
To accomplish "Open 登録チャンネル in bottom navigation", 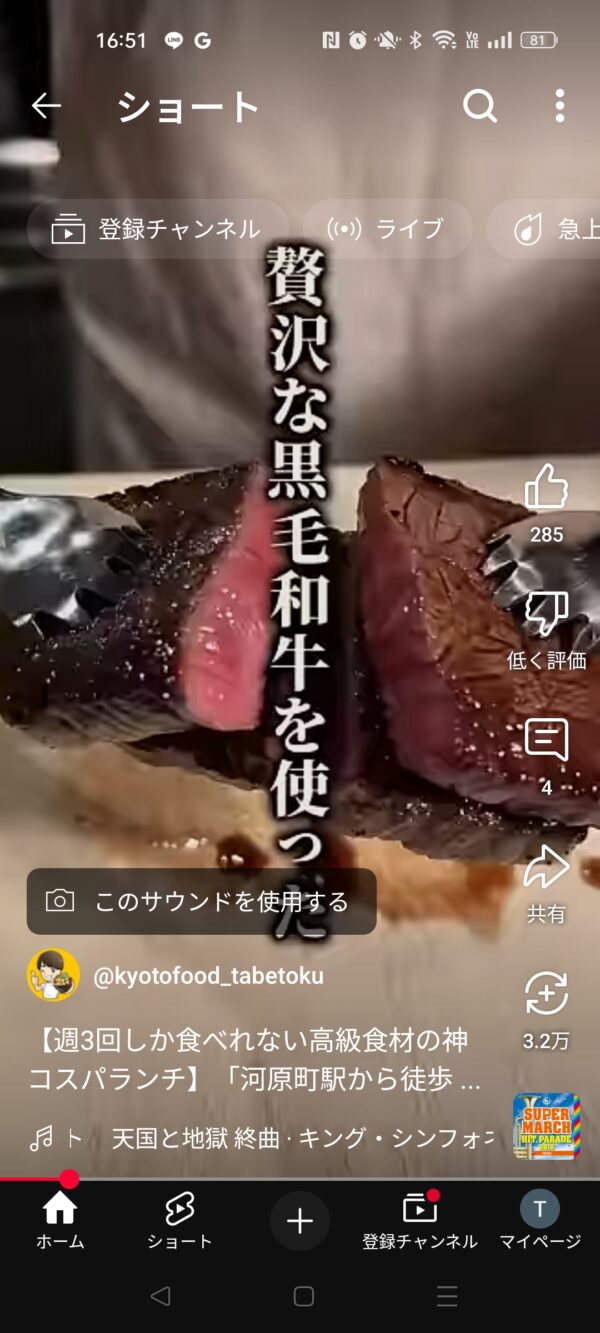I will tap(420, 1221).
